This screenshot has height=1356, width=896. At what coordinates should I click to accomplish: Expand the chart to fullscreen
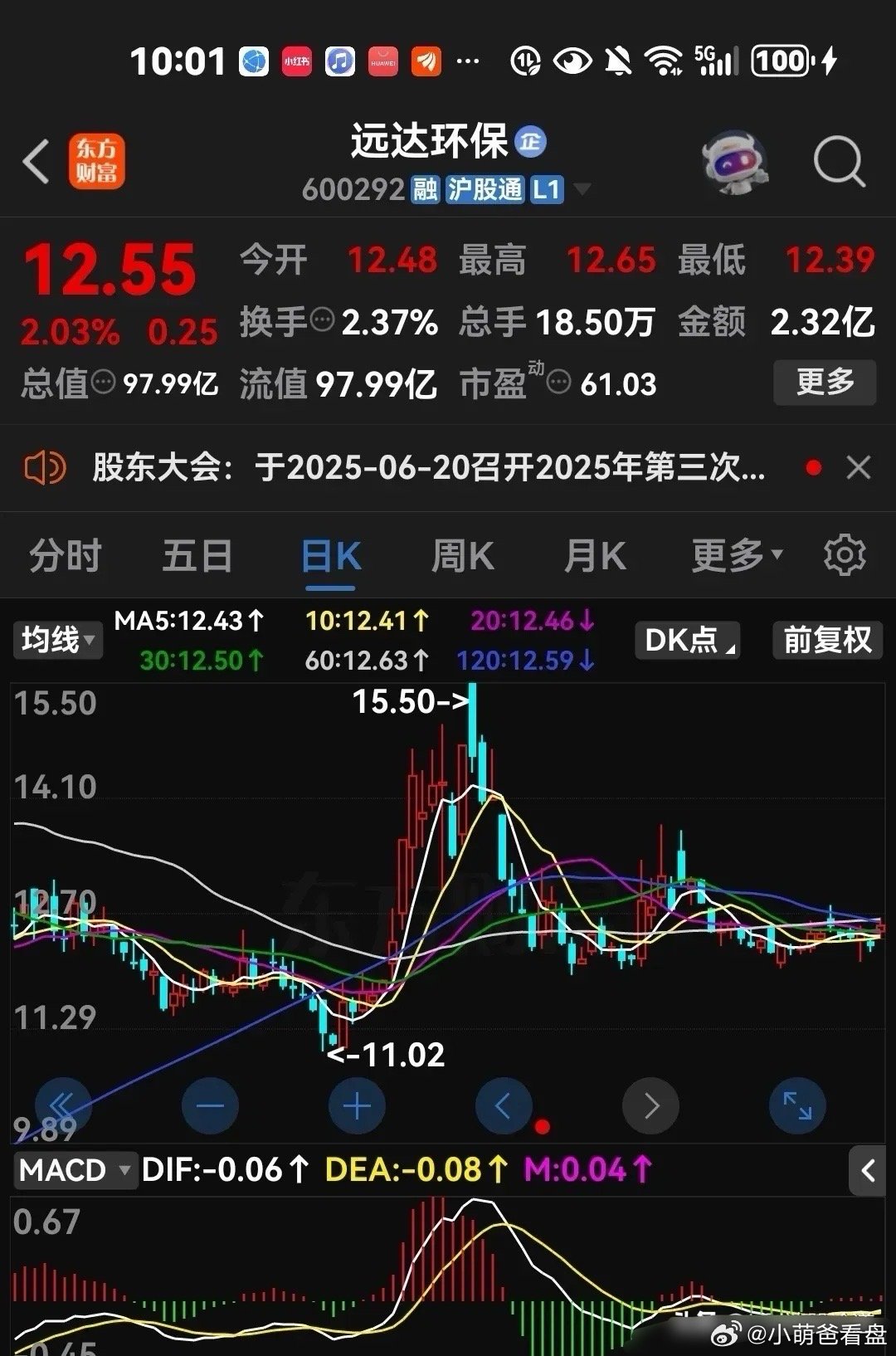click(x=797, y=1105)
